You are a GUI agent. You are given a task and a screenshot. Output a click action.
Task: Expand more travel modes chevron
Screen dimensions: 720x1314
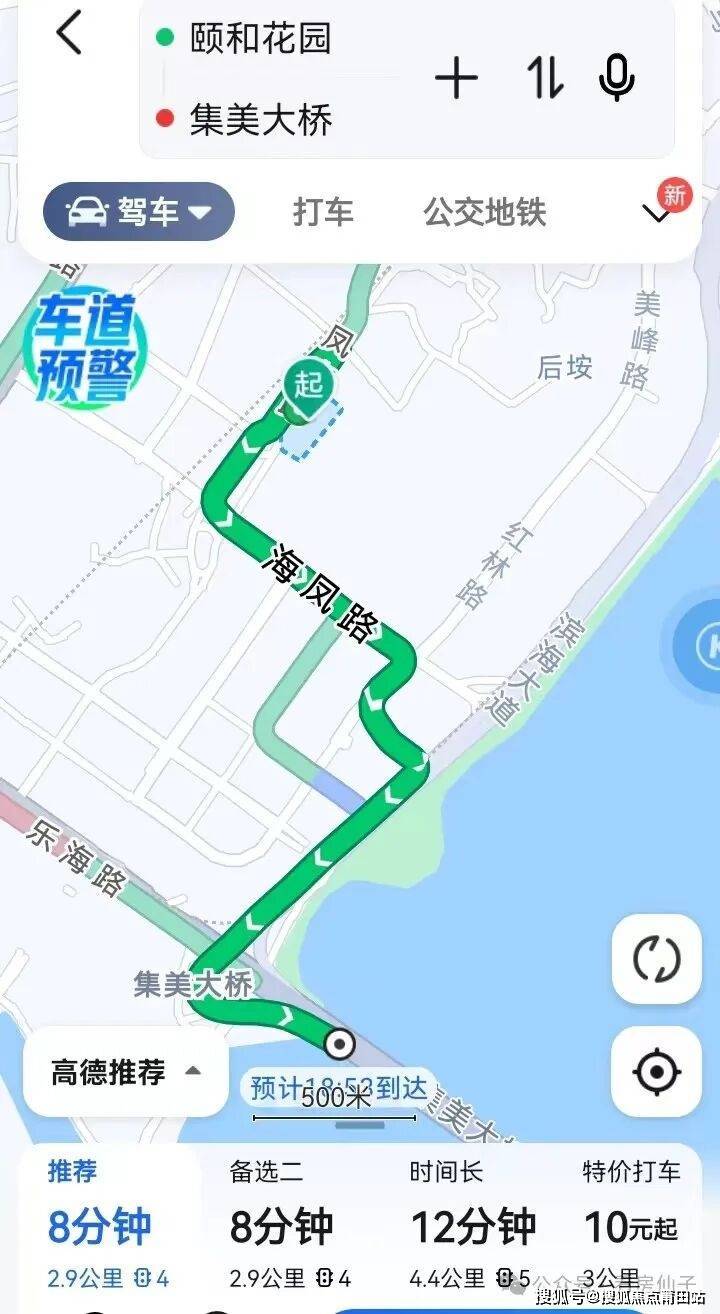click(x=657, y=212)
